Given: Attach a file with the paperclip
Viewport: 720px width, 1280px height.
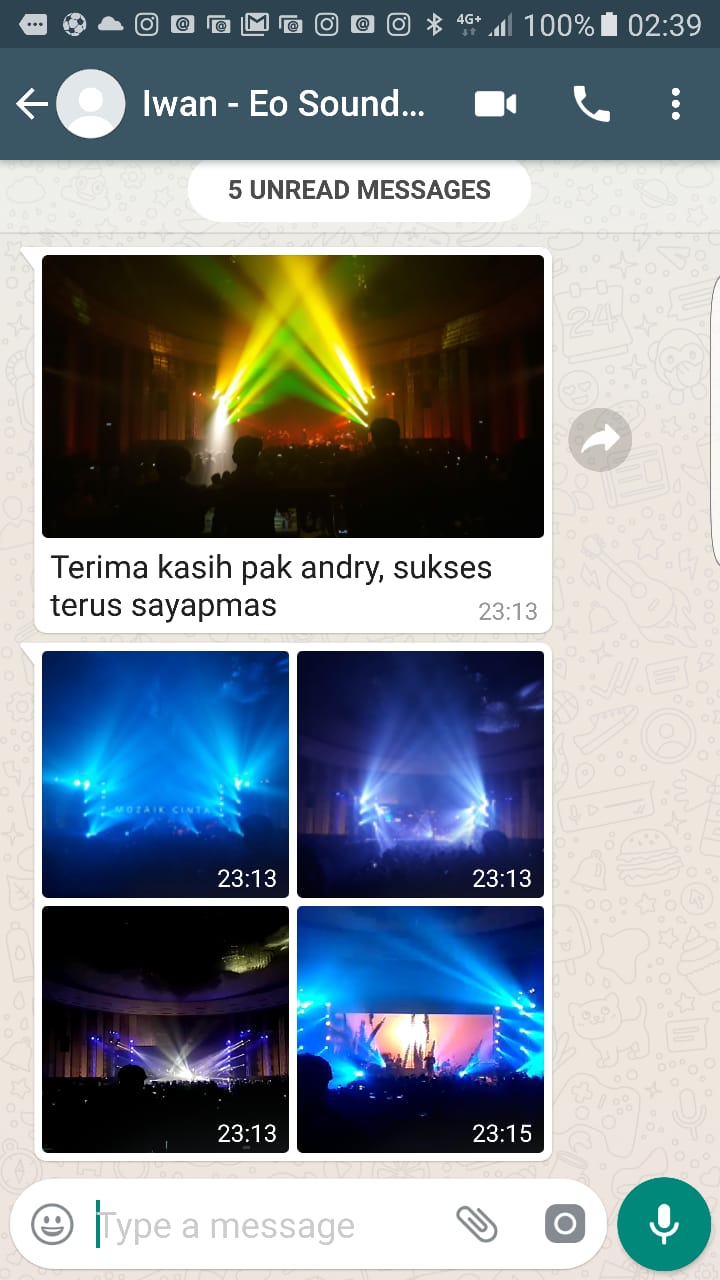Looking at the screenshot, I should click(477, 1223).
